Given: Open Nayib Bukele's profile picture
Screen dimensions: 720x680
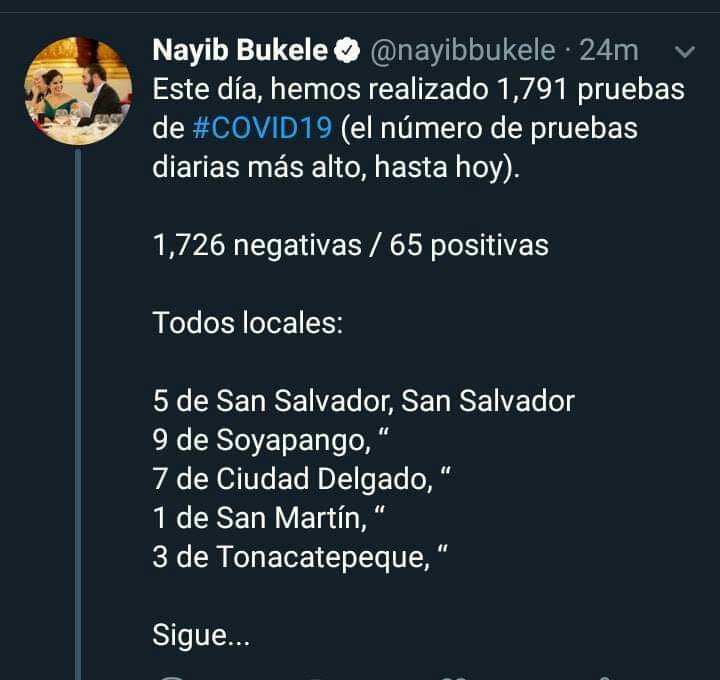Looking at the screenshot, I should [x=78, y=91].
